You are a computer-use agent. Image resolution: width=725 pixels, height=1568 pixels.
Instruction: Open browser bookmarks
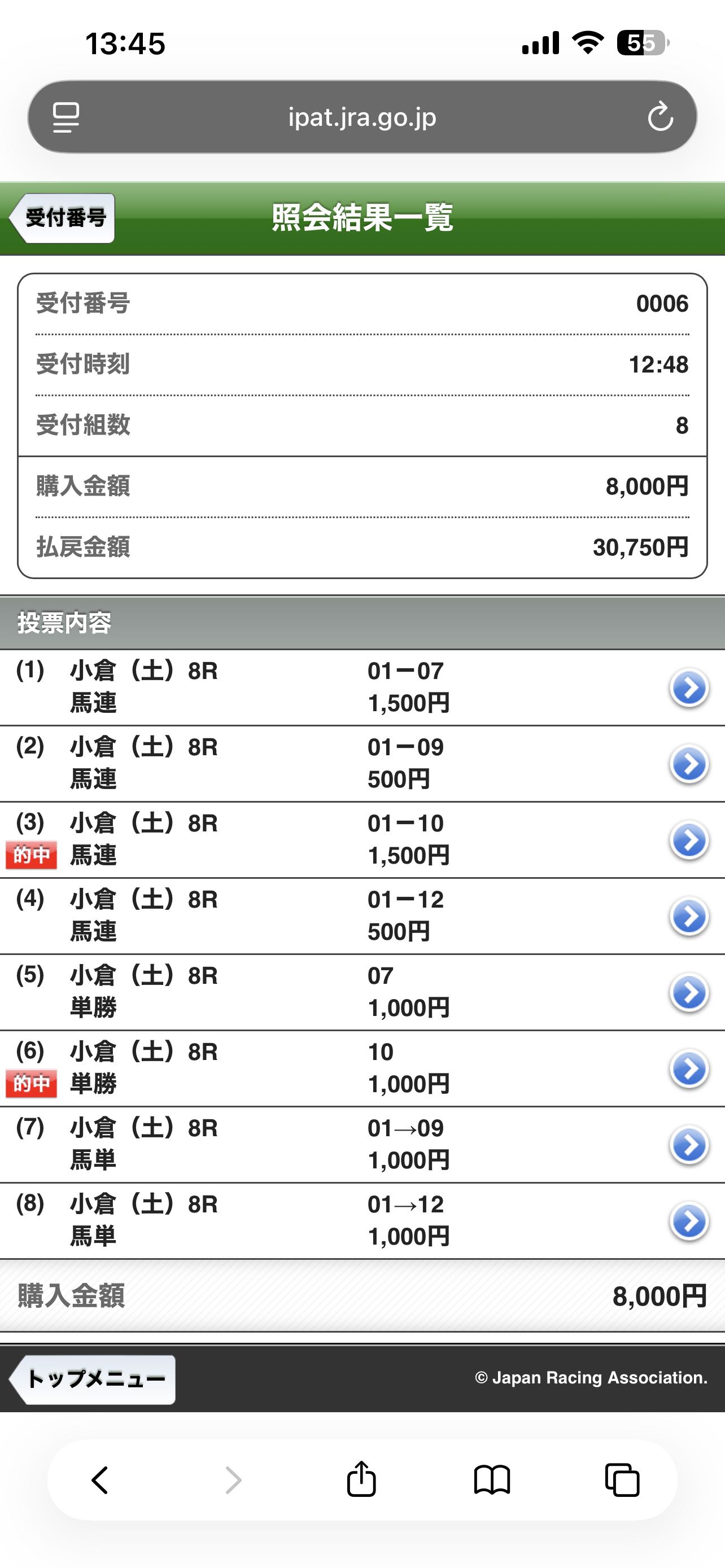click(492, 1480)
